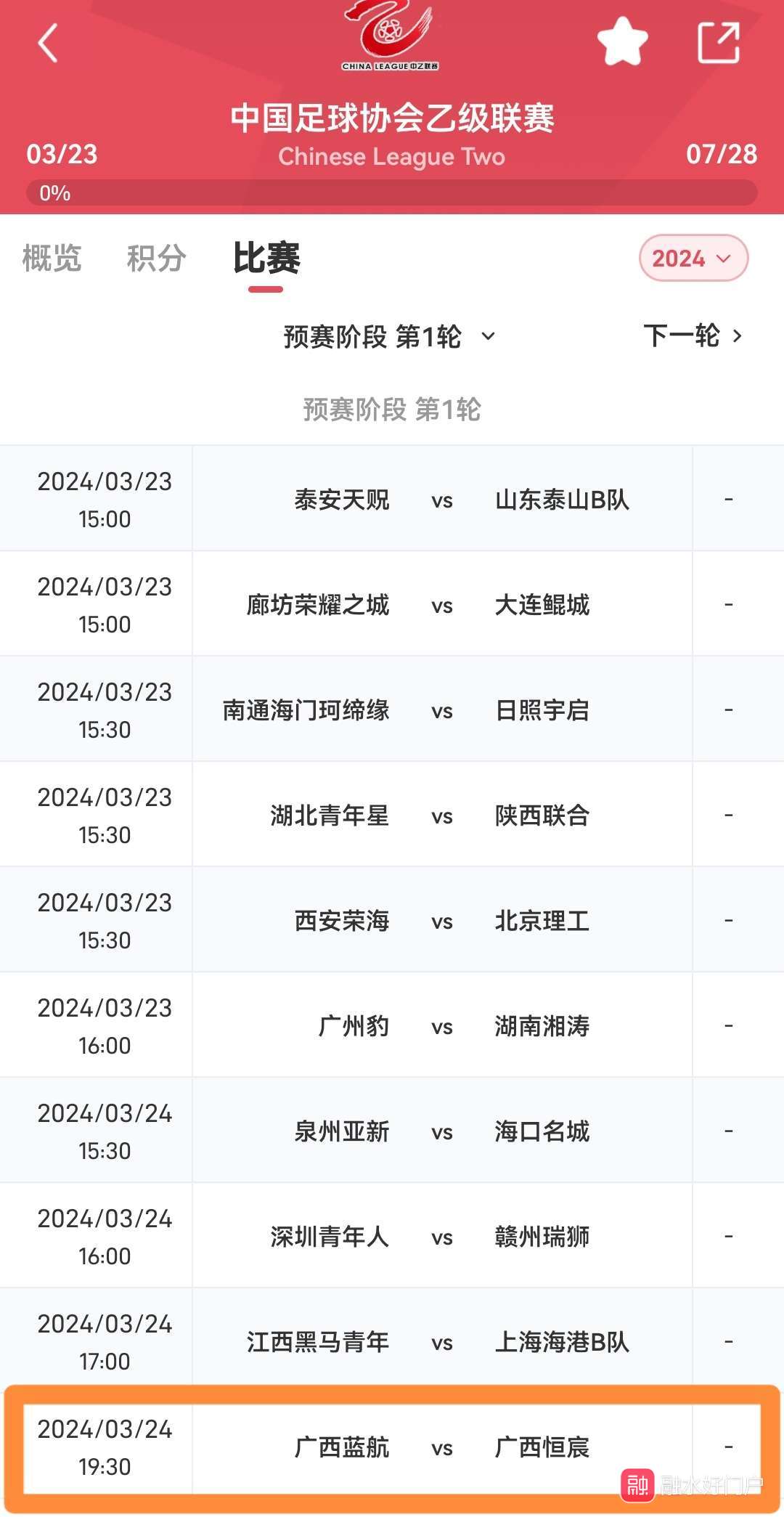Image resolution: width=784 pixels, height=1517 pixels.
Task: Open match 廊坊荣耀之城 vs 大连鲲城
Action: (x=392, y=604)
